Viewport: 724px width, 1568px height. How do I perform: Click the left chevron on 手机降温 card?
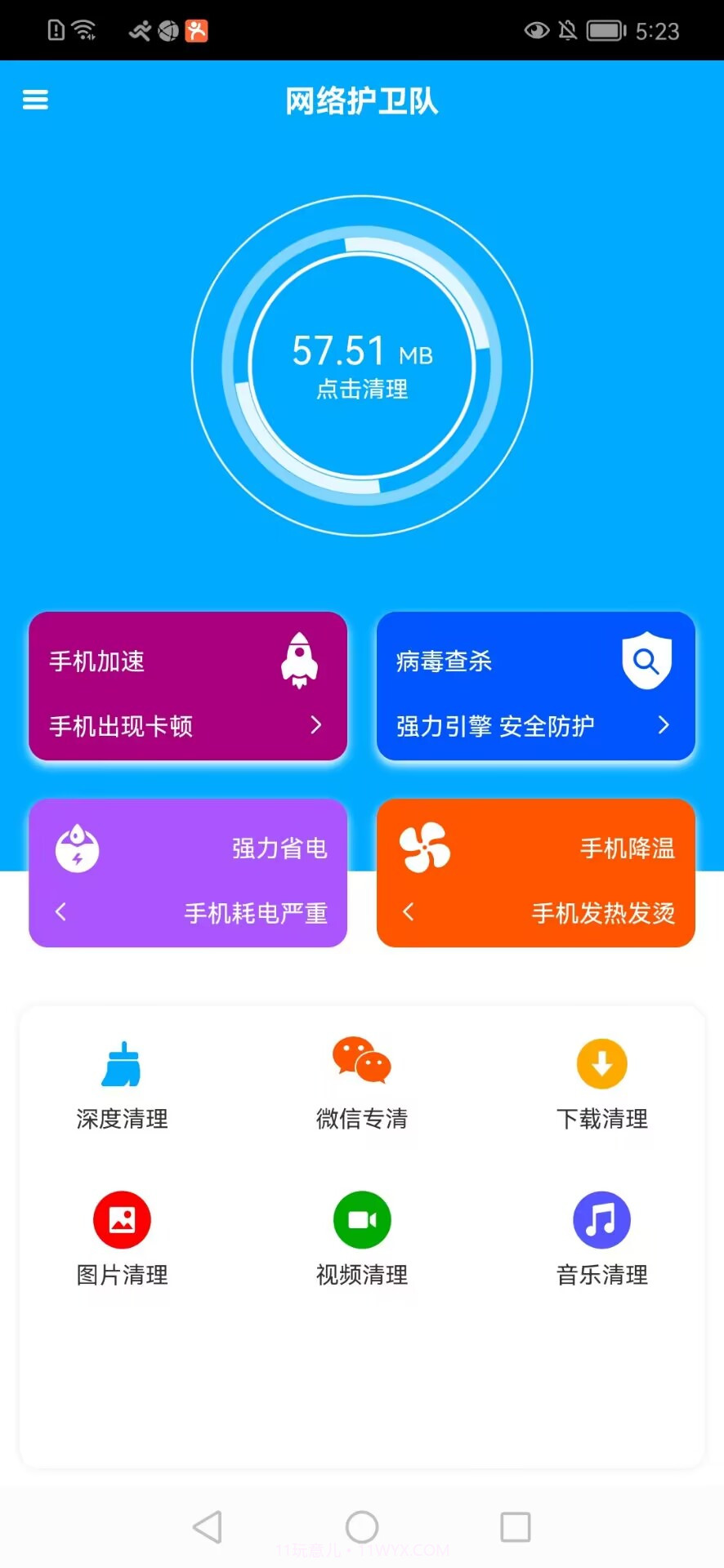point(409,912)
